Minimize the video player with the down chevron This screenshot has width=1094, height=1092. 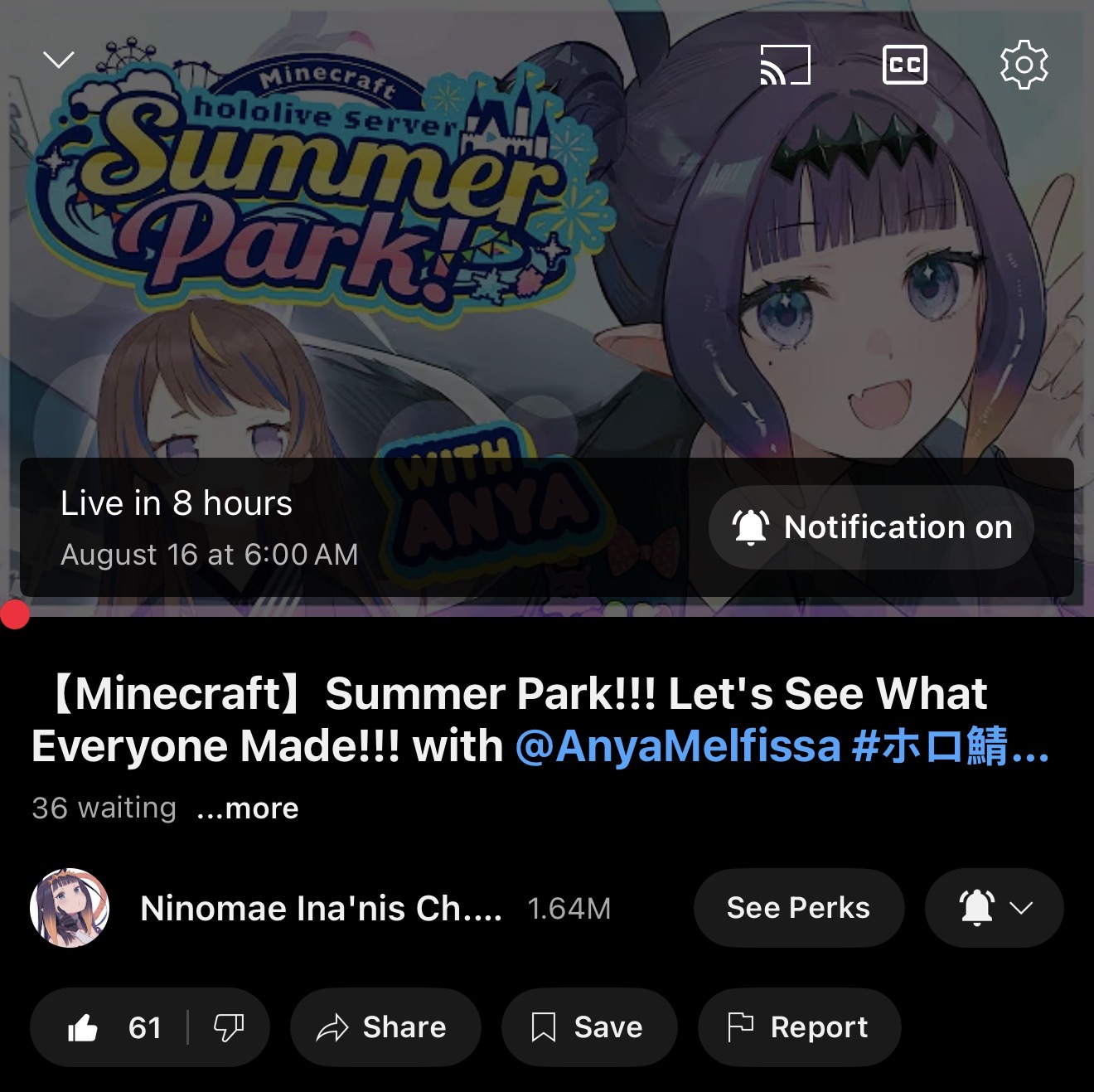point(59,60)
